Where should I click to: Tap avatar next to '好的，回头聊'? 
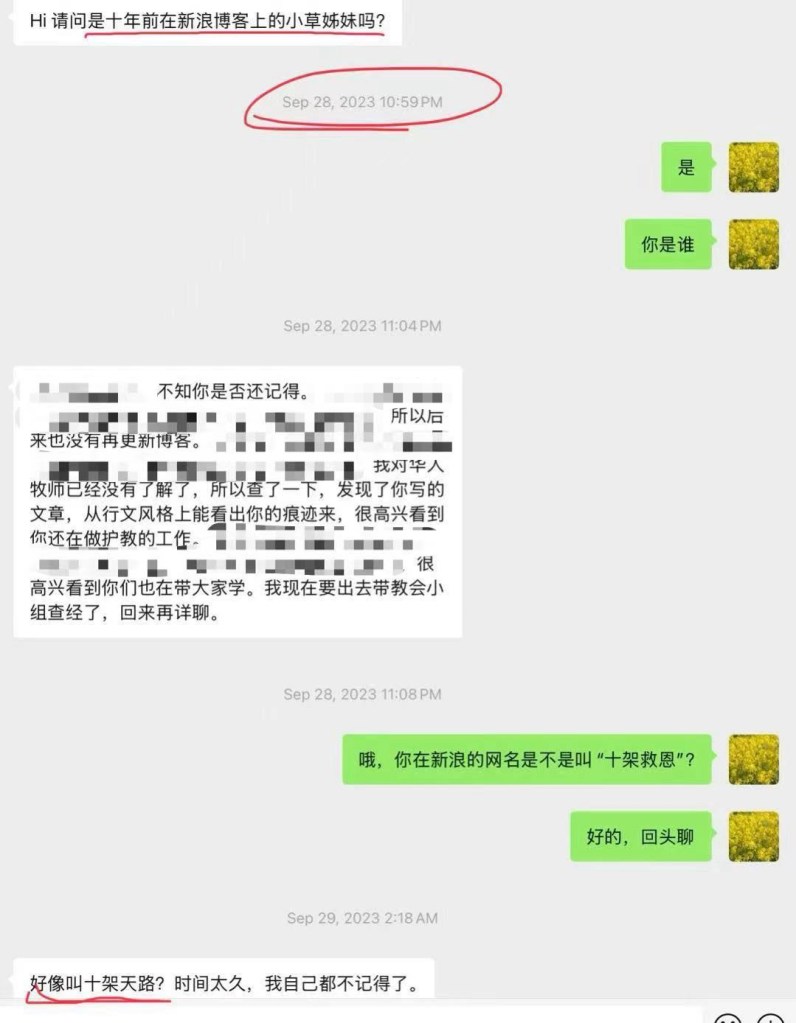[753, 836]
